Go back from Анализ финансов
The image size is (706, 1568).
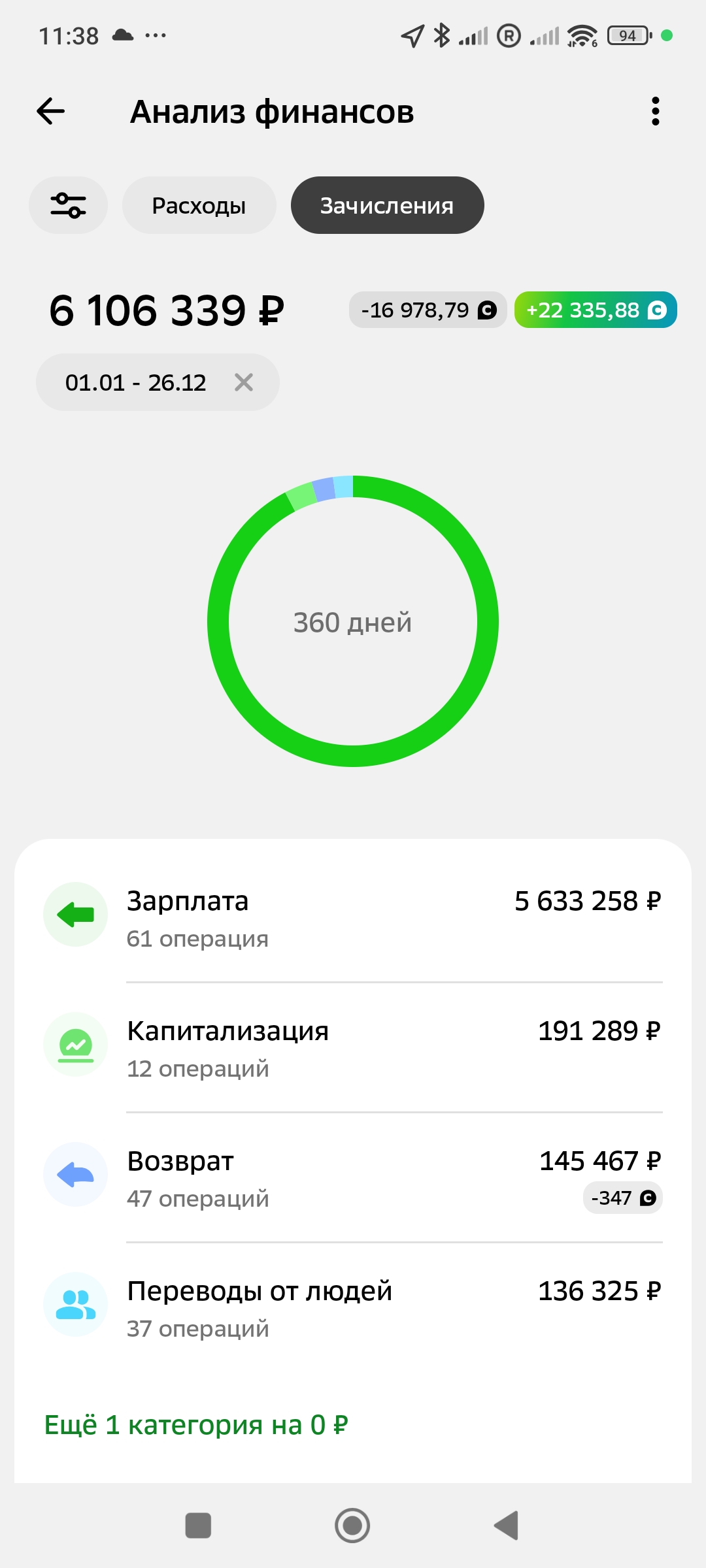[x=51, y=111]
